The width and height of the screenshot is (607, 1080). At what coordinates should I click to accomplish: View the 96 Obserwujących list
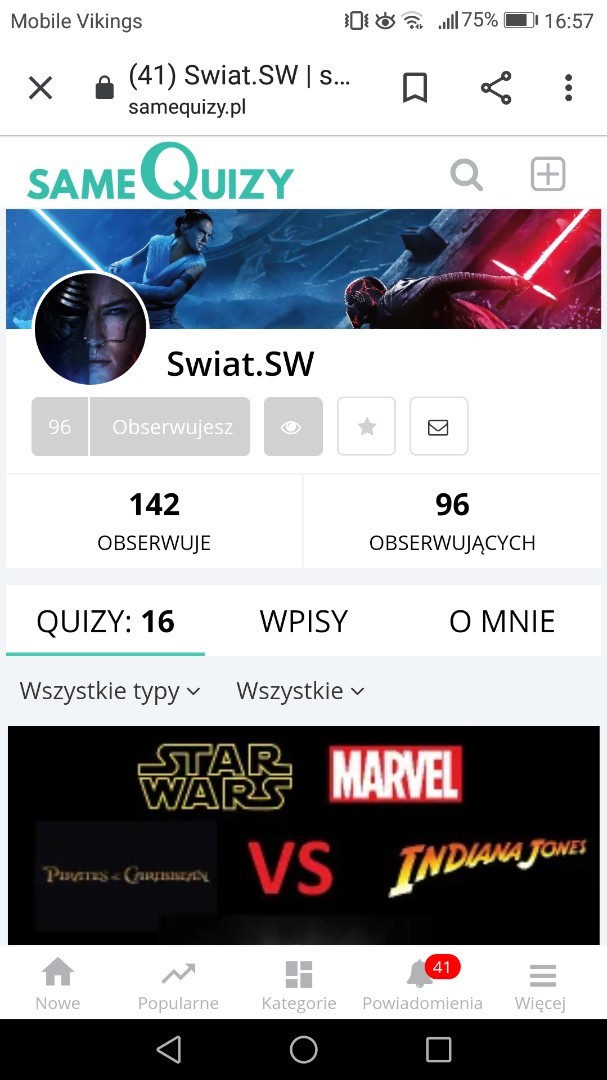coord(452,522)
